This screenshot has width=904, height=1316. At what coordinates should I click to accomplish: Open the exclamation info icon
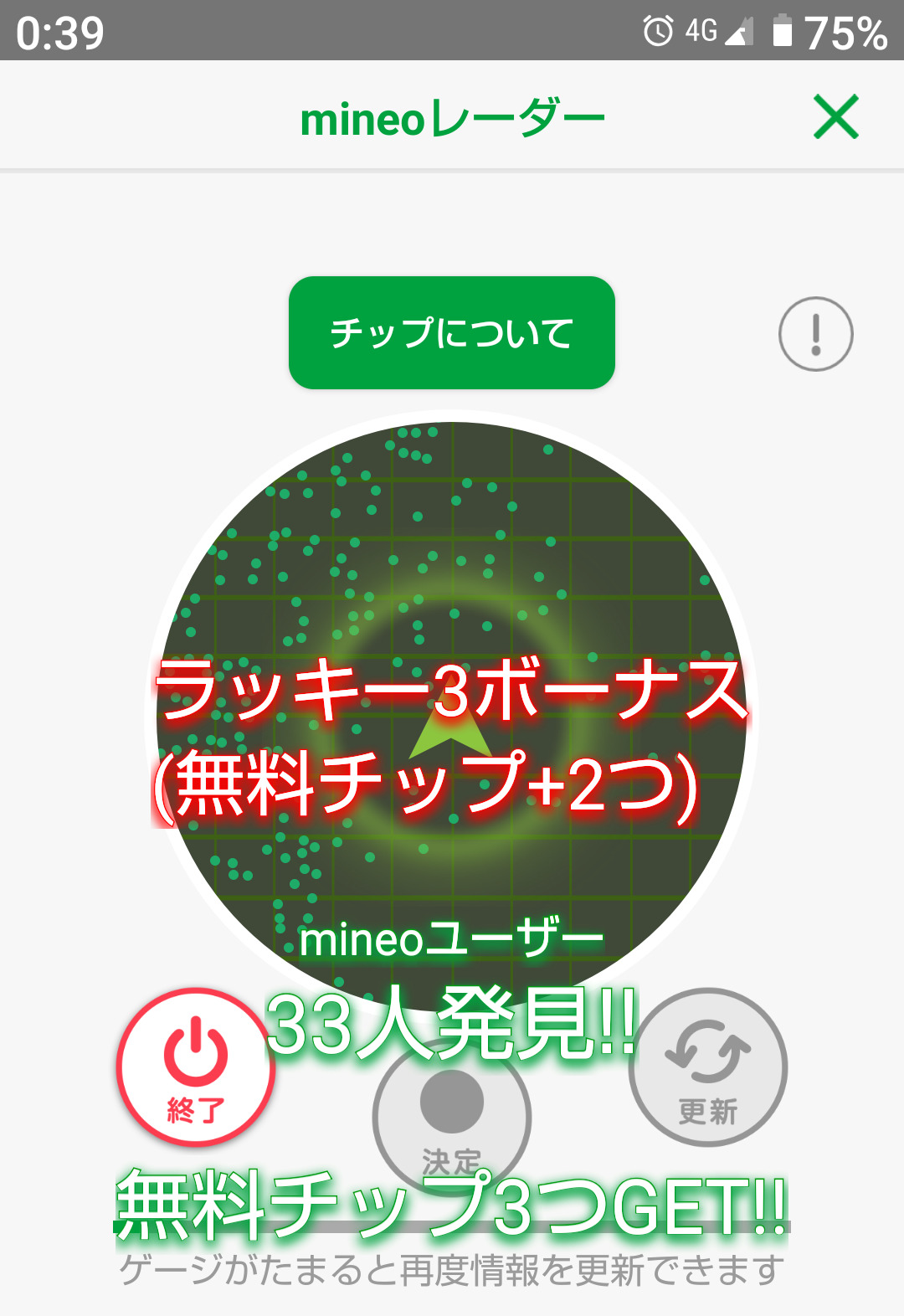[816, 333]
